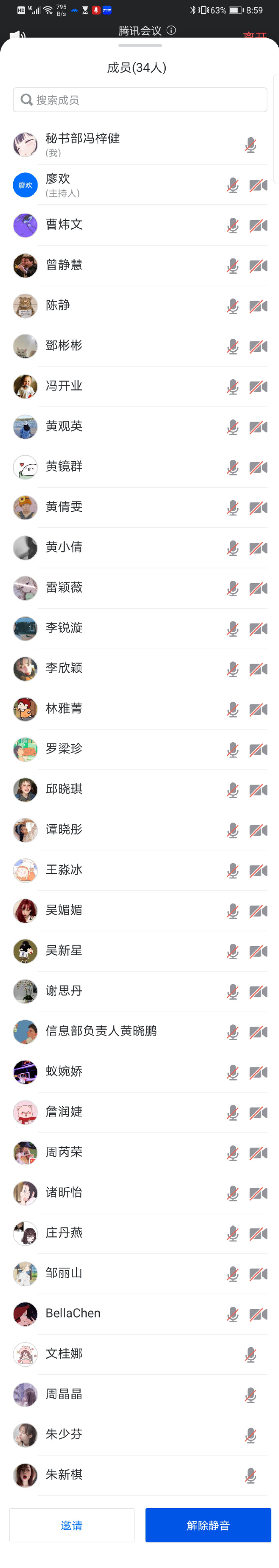Tap the microphone icon for 吴媚媚
279x1568 pixels.
(233, 911)
